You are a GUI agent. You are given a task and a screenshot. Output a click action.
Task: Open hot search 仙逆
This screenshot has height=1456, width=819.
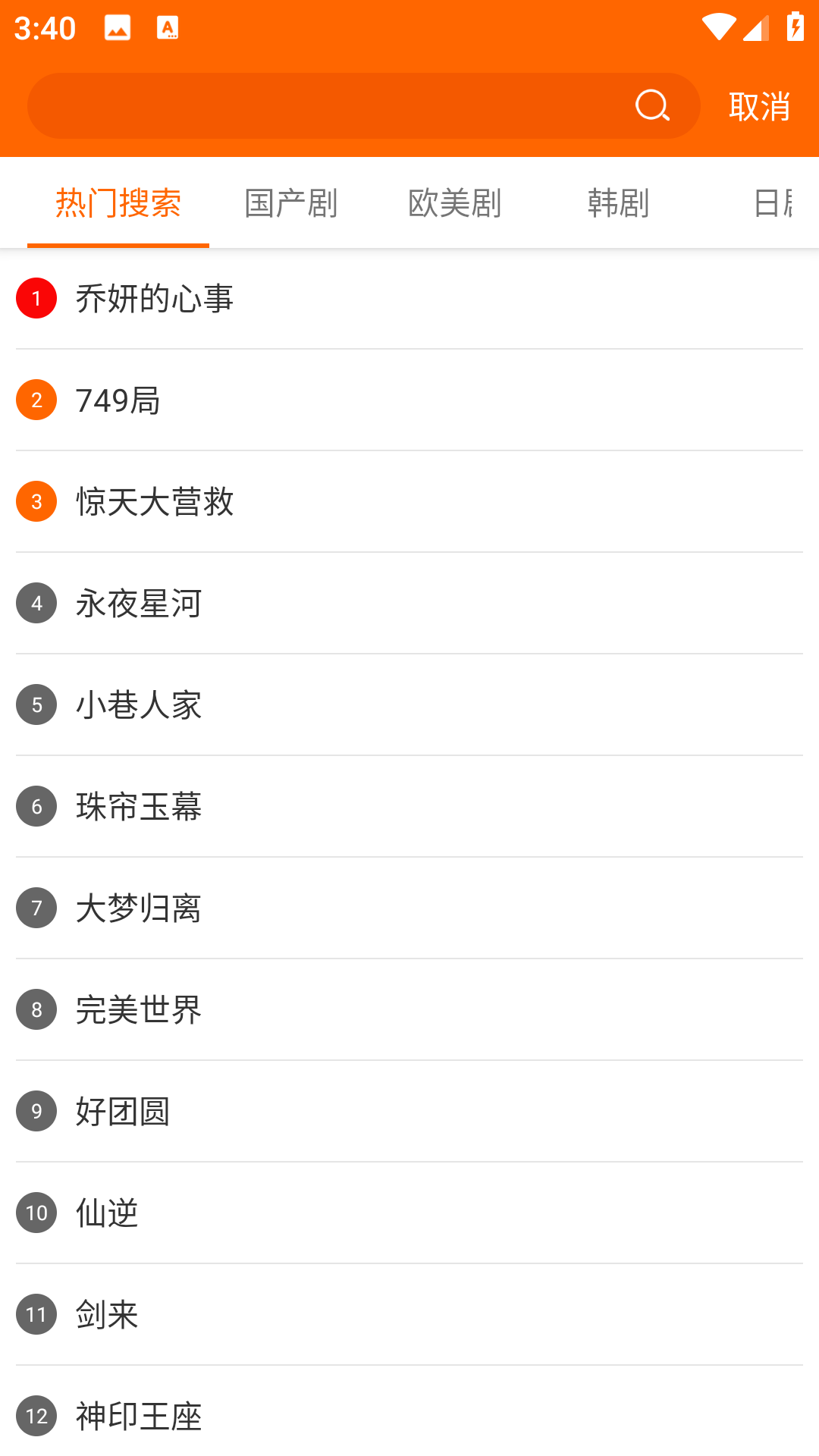(x=107, y=1213)
